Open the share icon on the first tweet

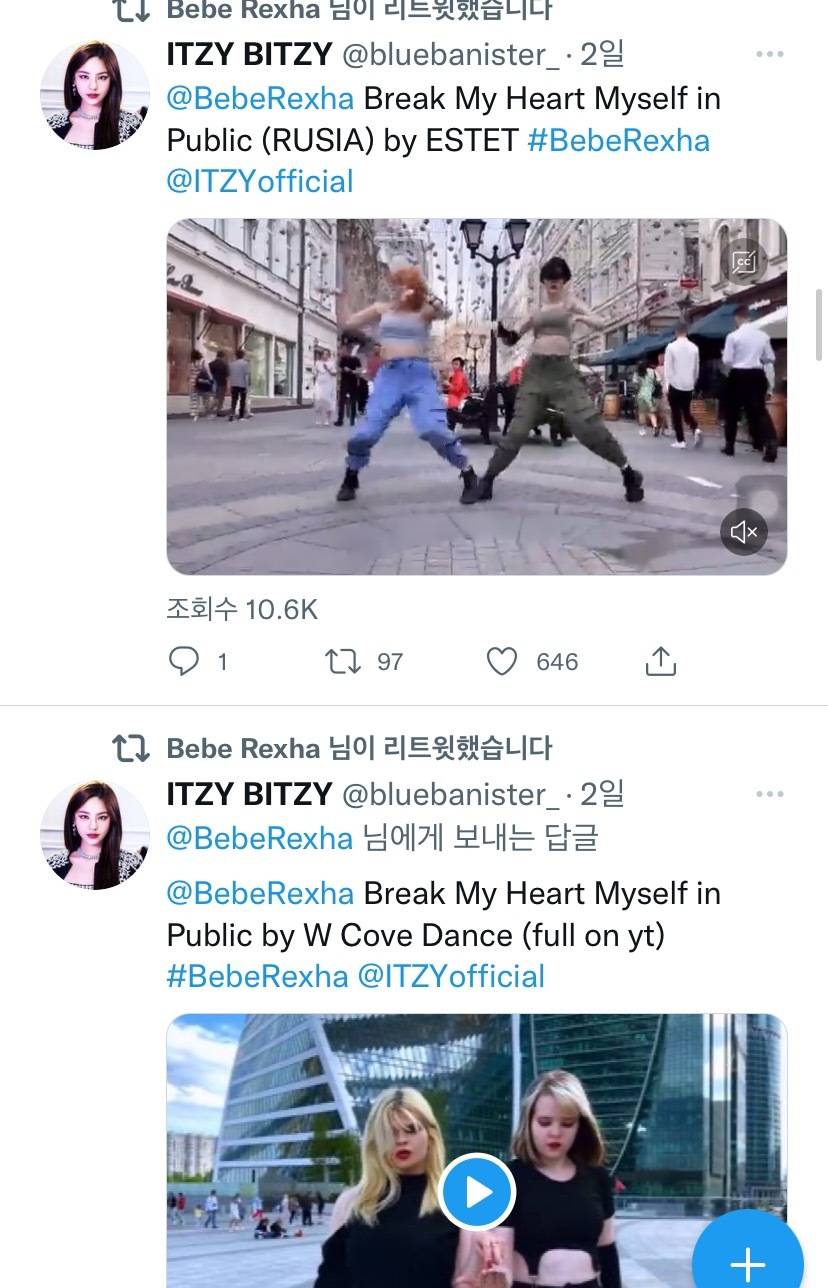point(660,660)
